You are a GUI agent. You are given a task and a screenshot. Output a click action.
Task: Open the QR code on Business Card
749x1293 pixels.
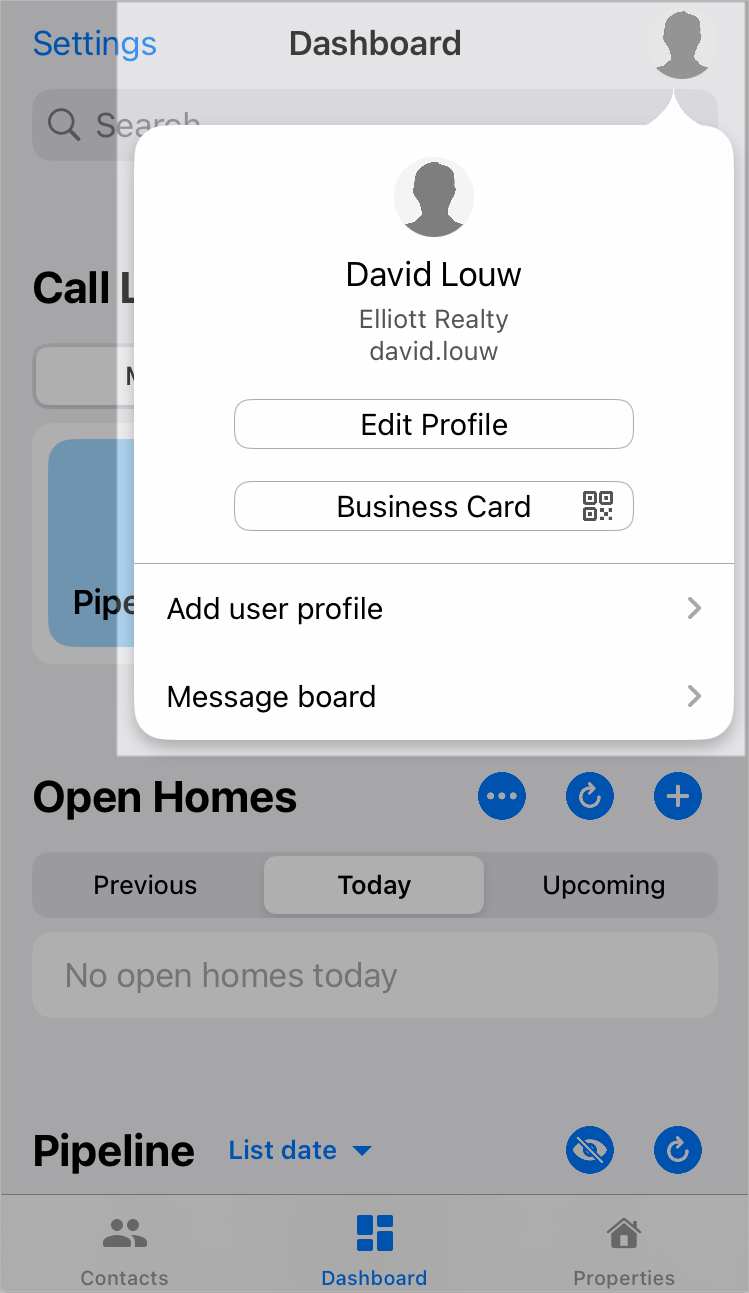click(598, 506)
